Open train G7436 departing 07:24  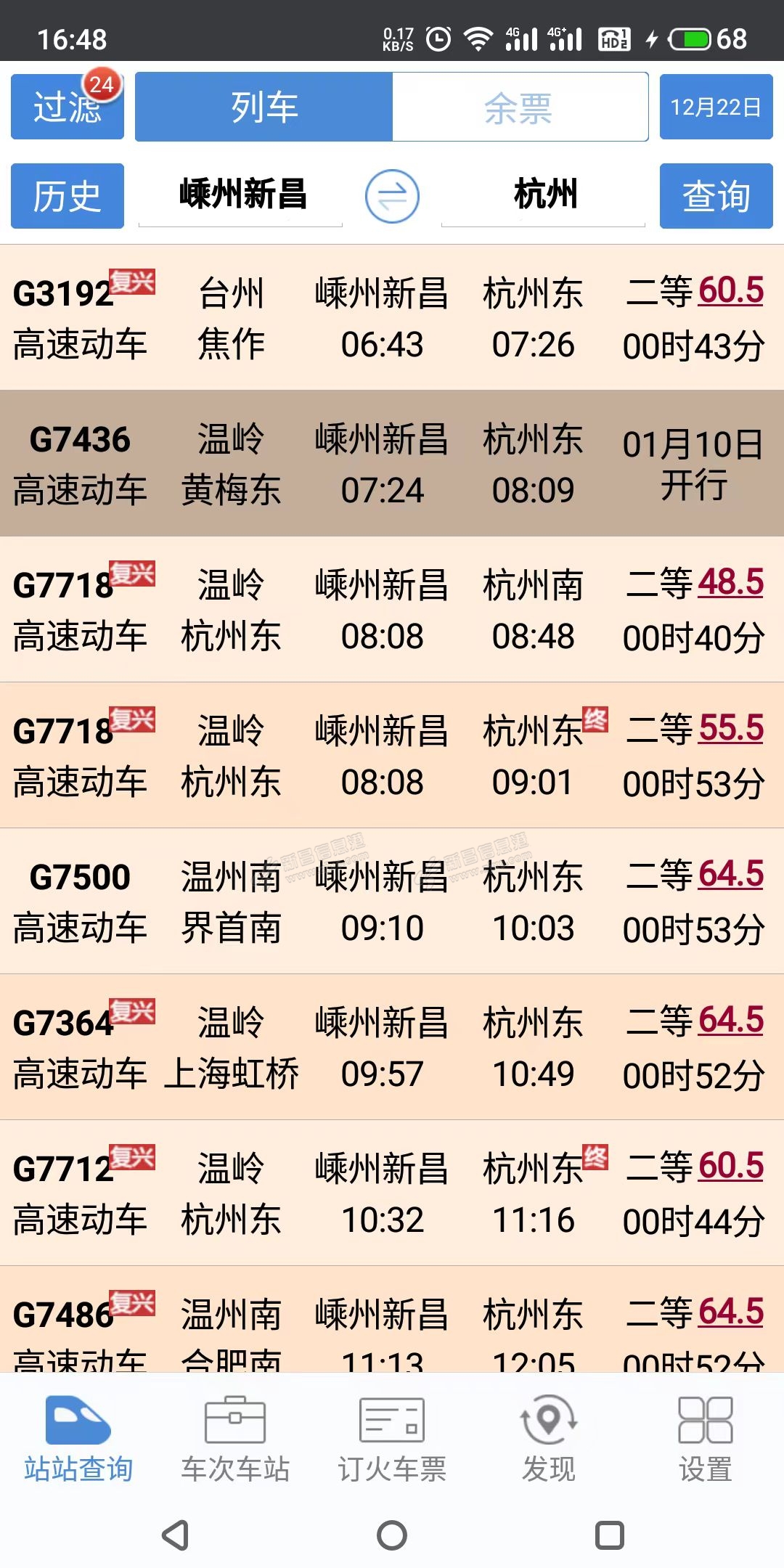point(392,463)
